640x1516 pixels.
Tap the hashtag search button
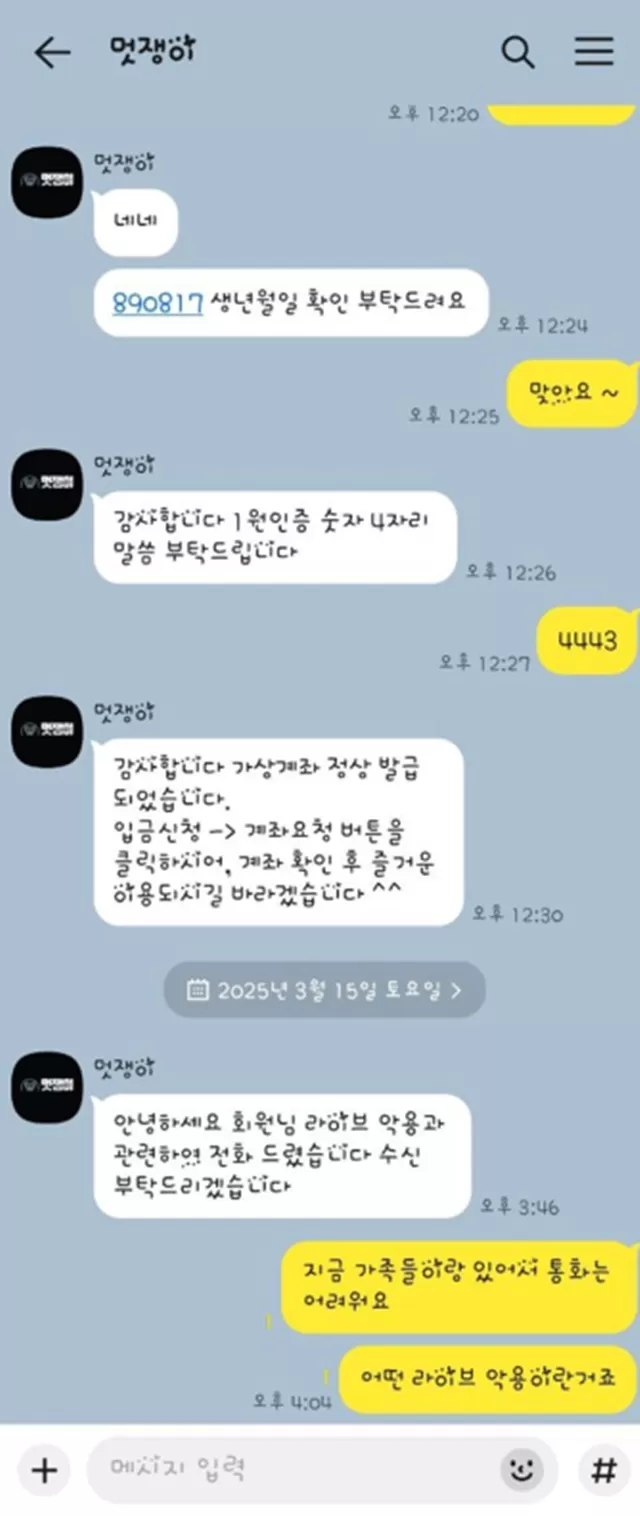[603, 1470]
